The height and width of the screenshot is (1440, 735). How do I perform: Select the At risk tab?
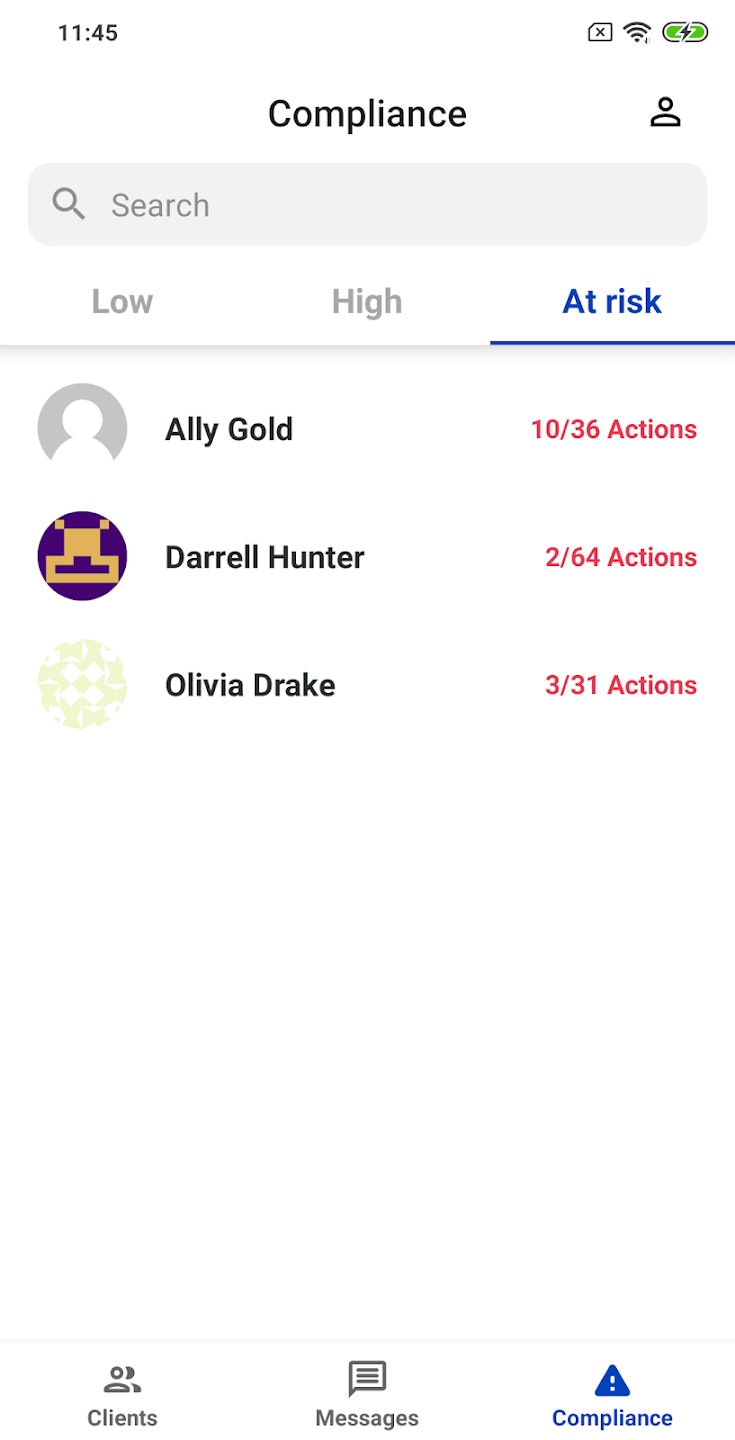(612, 302)
